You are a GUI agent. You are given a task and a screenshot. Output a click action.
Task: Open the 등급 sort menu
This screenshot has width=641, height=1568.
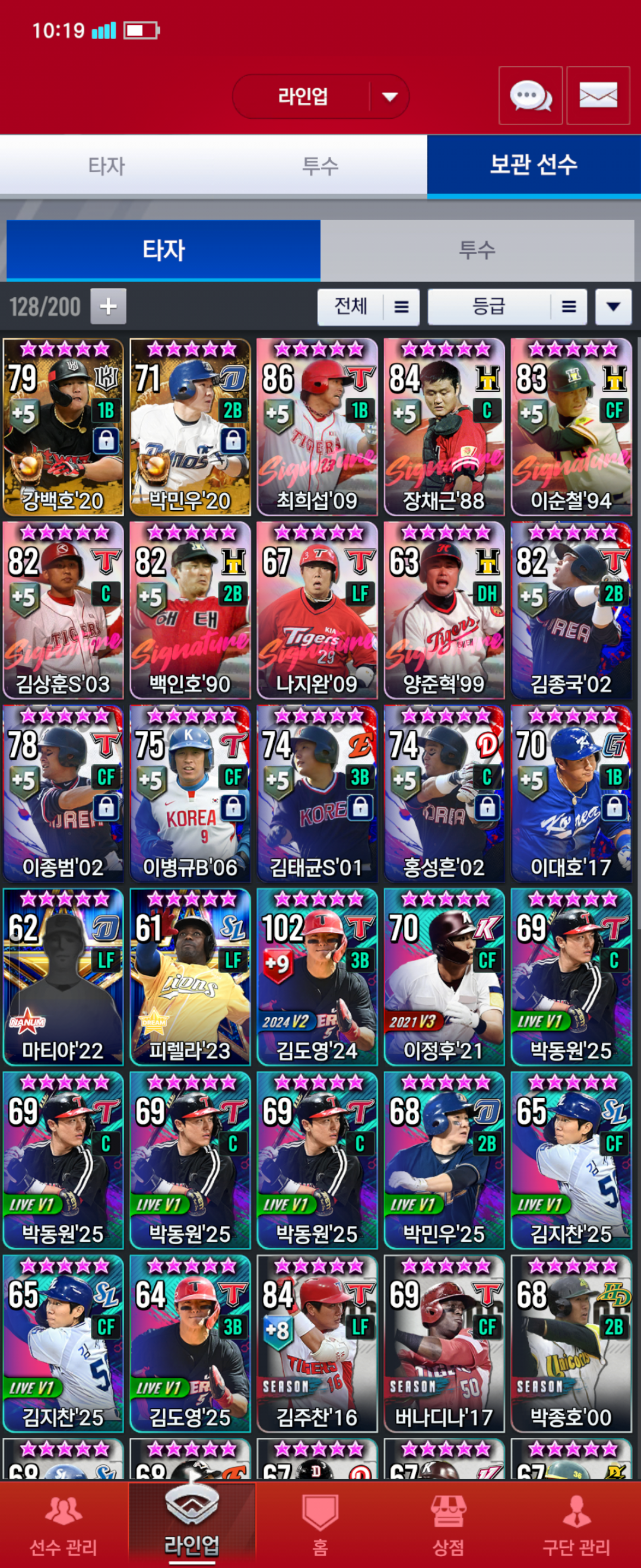(x=507, y=306)
